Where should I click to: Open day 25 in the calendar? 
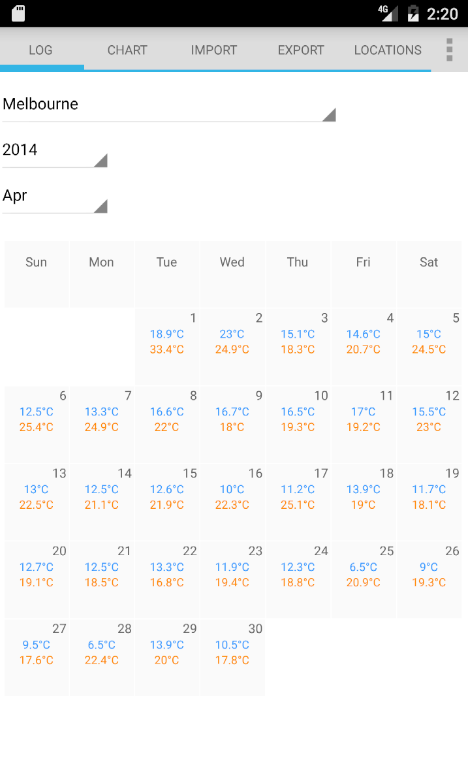point(364,579)
